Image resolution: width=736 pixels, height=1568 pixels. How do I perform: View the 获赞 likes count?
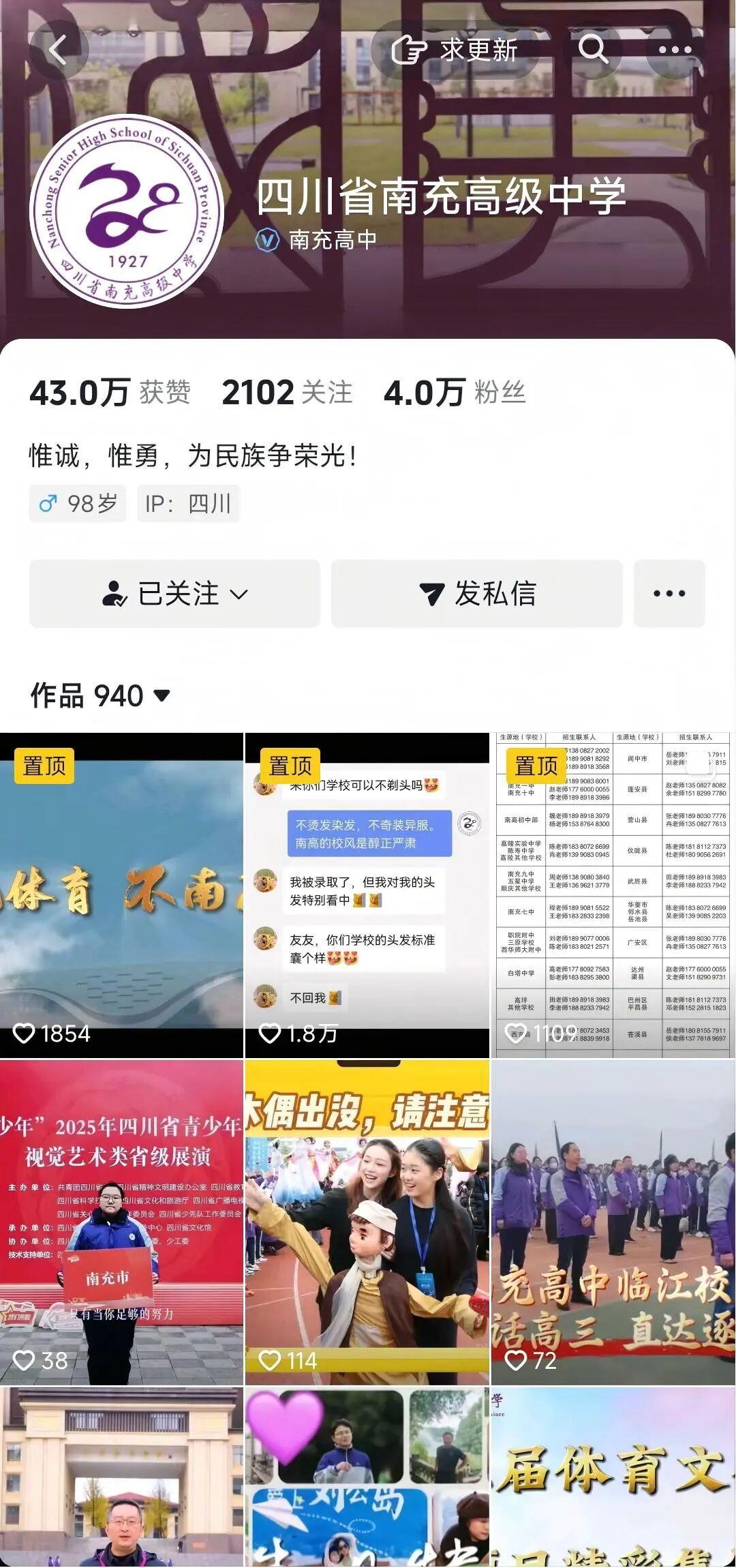pyautogui.click(x=110, y=393)
